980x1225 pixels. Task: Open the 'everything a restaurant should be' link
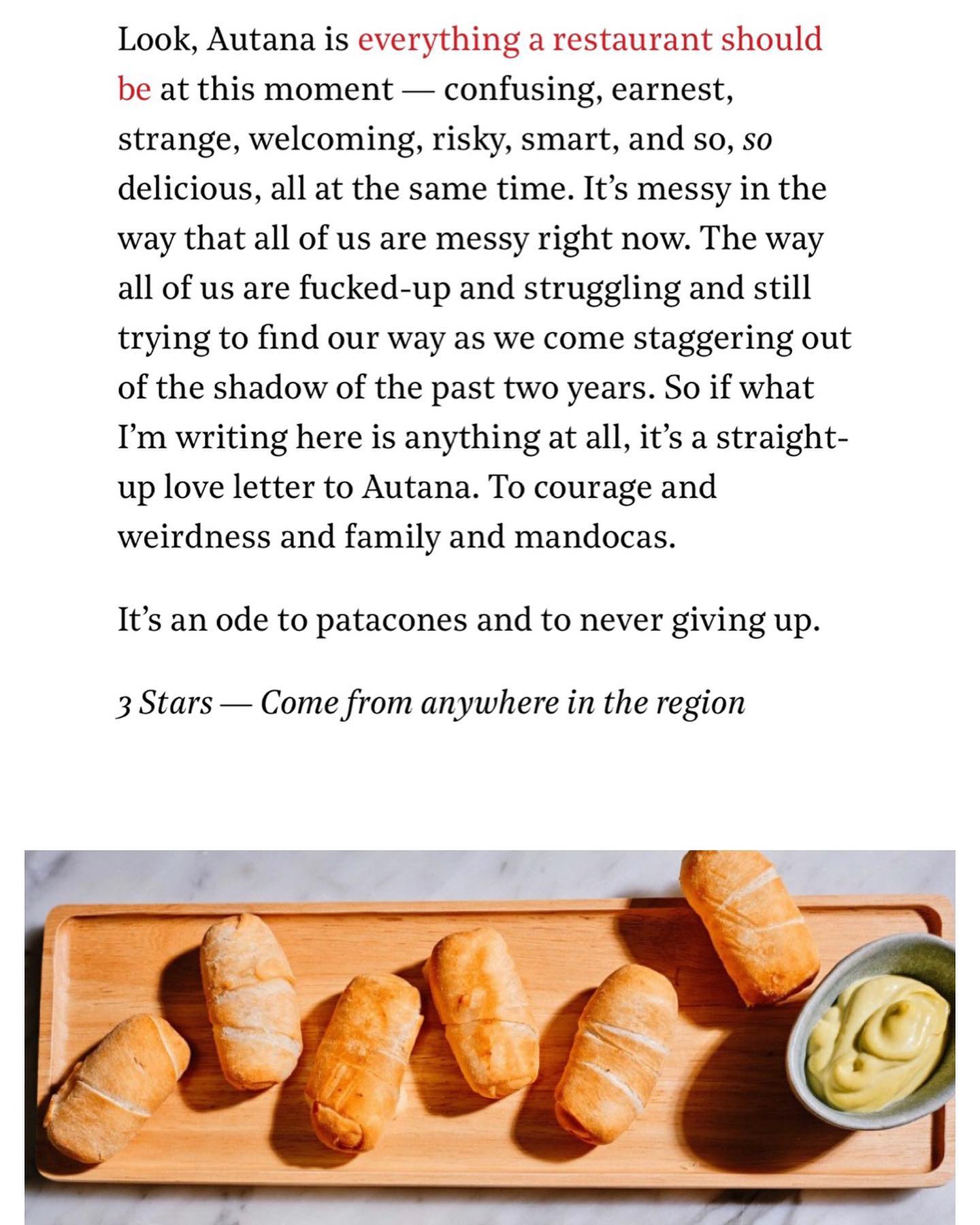pyautogui.click(x=589, y=39)
